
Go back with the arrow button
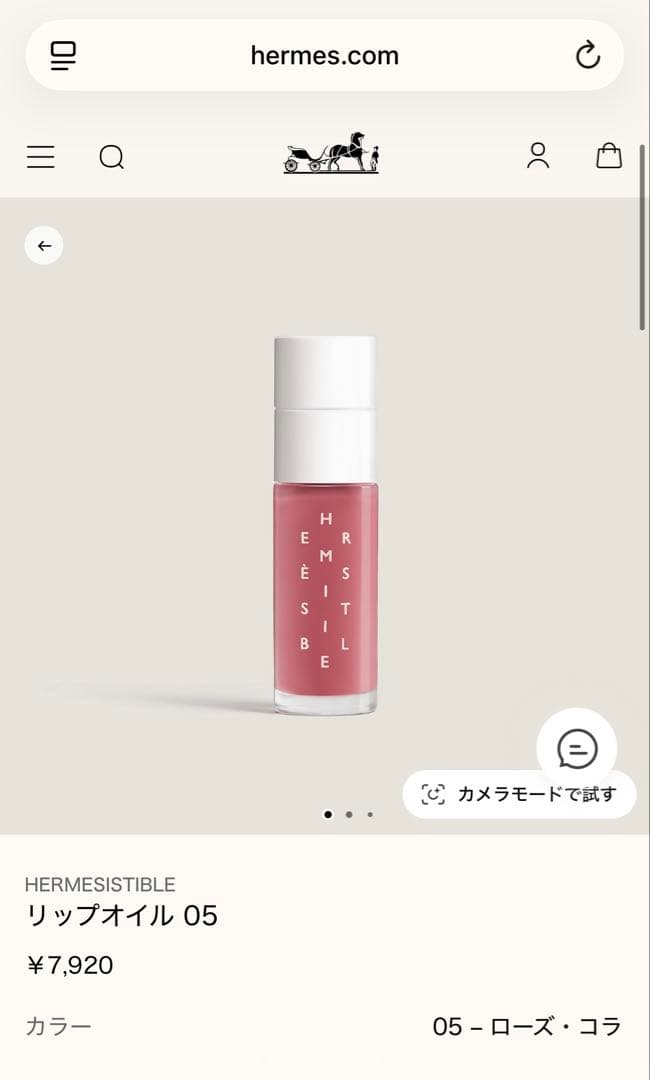pyautogui.click(x=44, y=246)
